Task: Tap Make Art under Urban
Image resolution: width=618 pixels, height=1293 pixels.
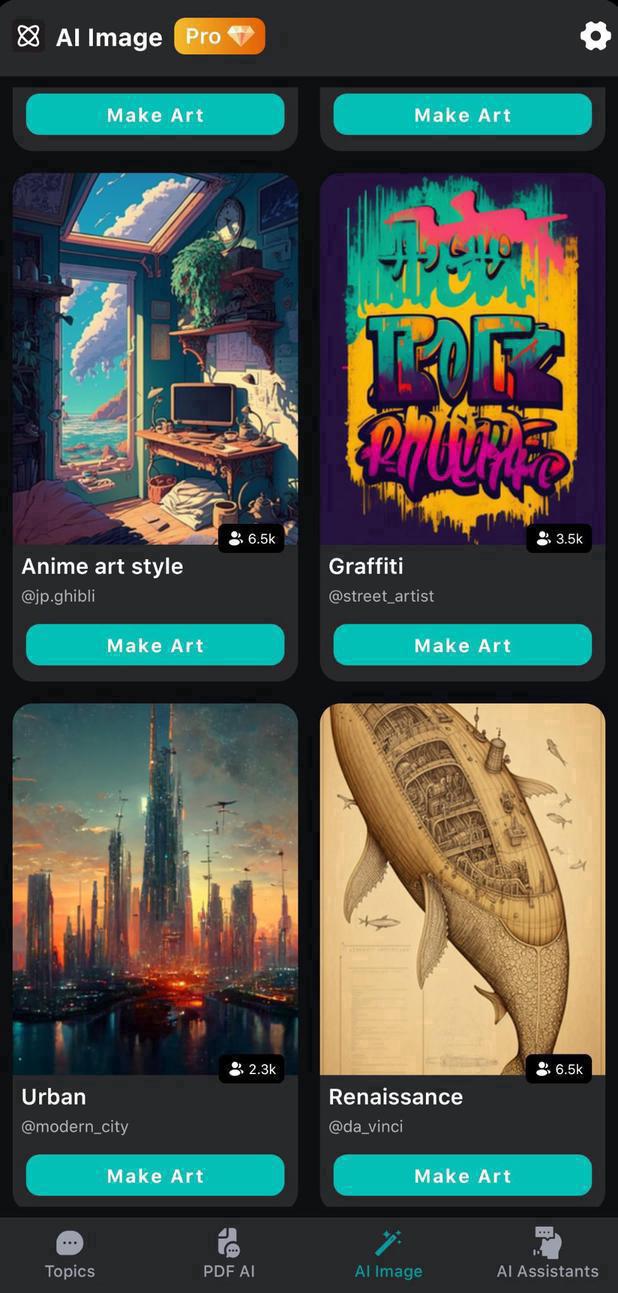Action: (155, 1176)
